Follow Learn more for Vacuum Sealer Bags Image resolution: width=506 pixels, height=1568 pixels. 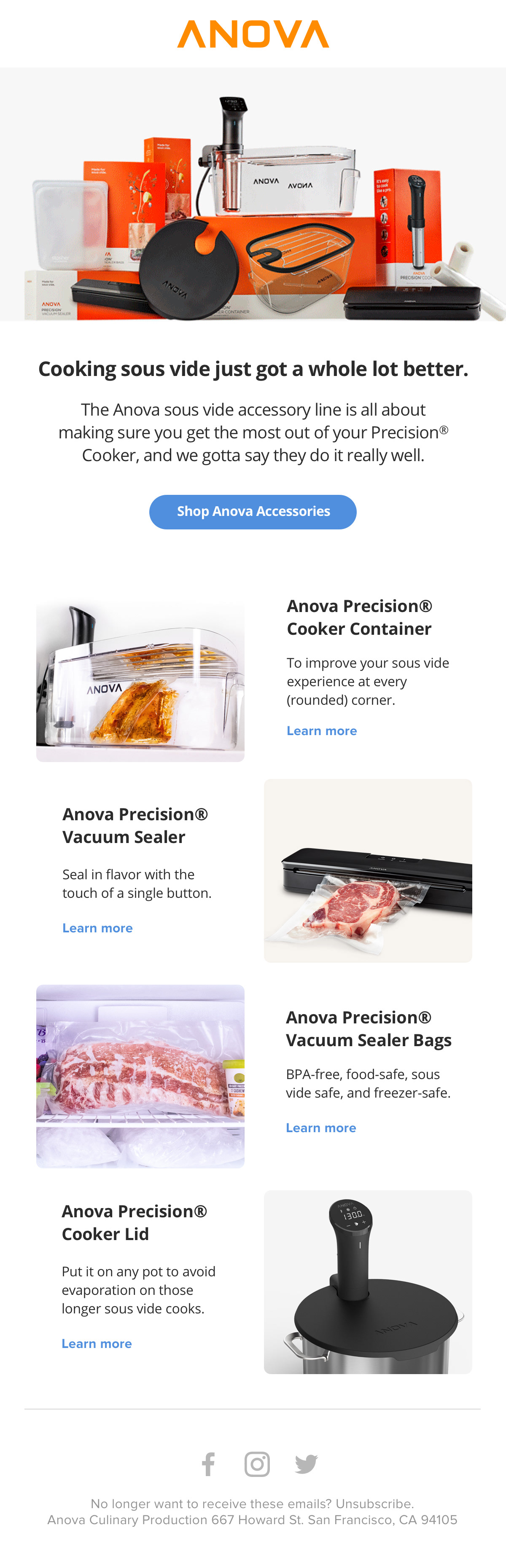tap(321, 1127)
